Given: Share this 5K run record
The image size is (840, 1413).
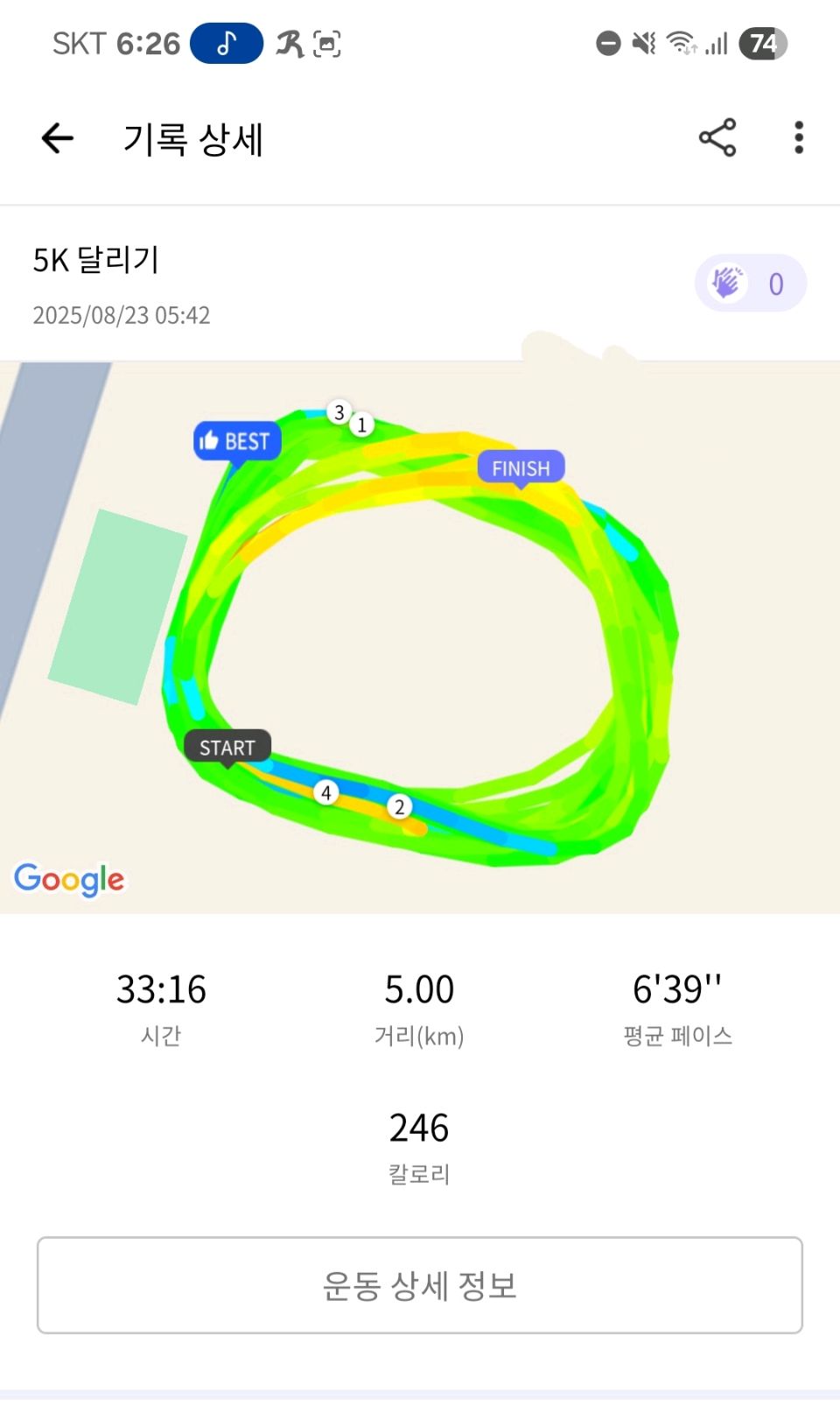Looking at the screenshot, I should coord(717,138).
